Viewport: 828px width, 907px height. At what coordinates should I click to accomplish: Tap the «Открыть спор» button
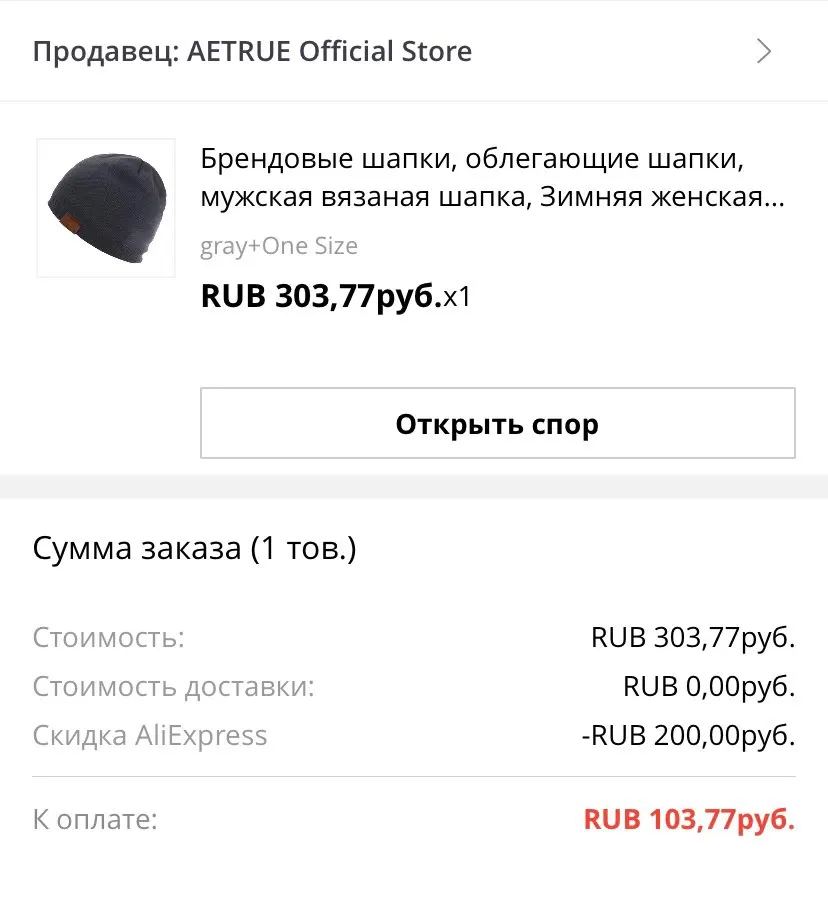coord(497,423)
